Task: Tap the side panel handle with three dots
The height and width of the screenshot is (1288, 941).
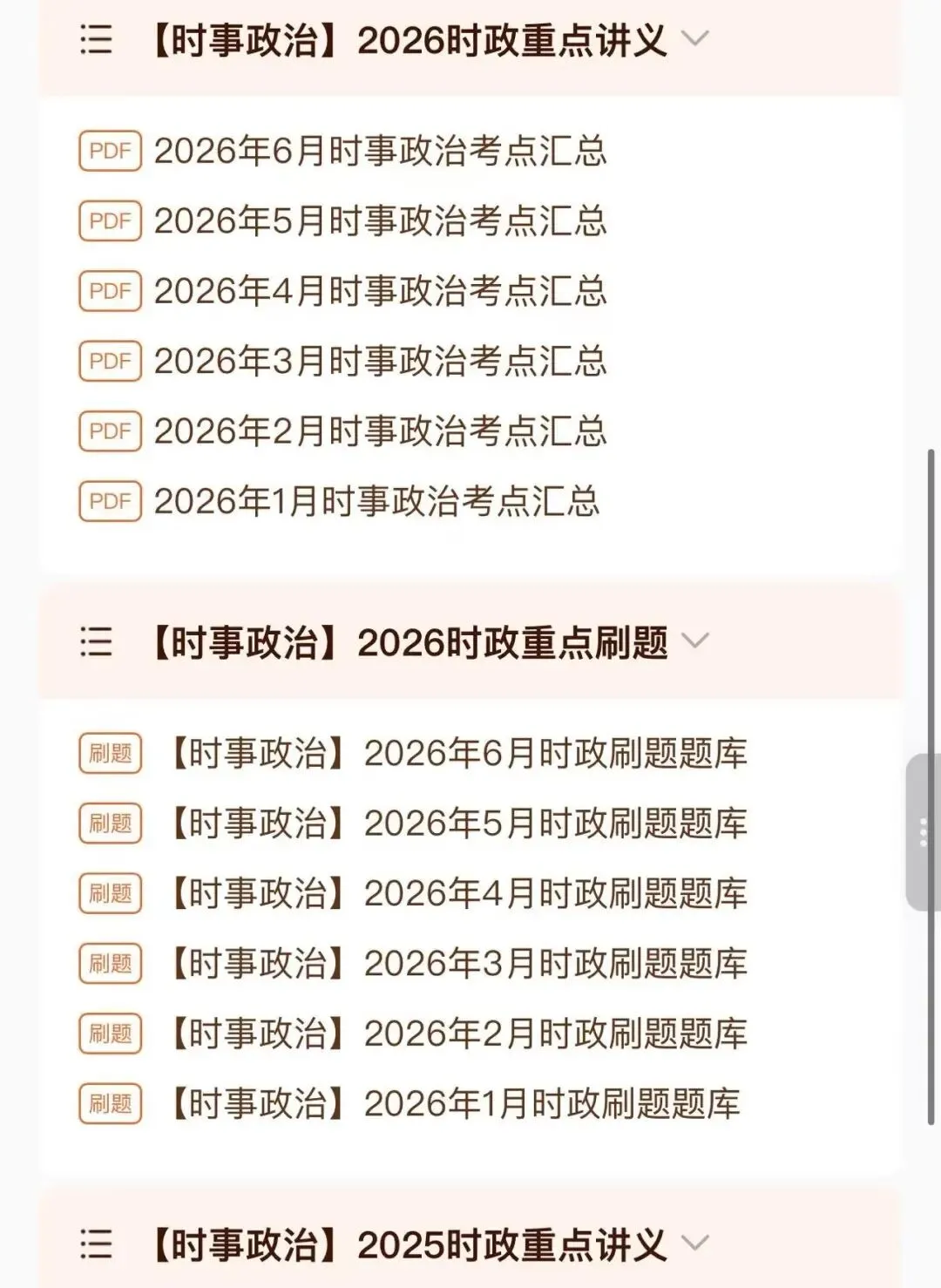Action: pos(924,832)
